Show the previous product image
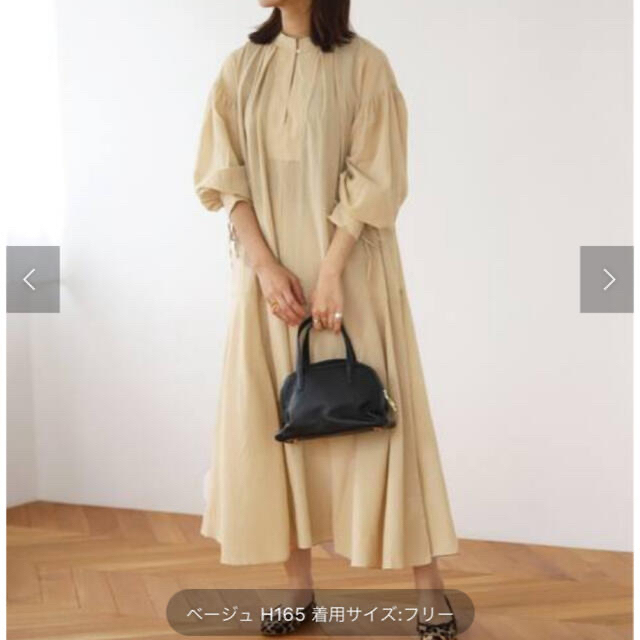This screenshot has height=640, width=640. [x=32, y=279]
